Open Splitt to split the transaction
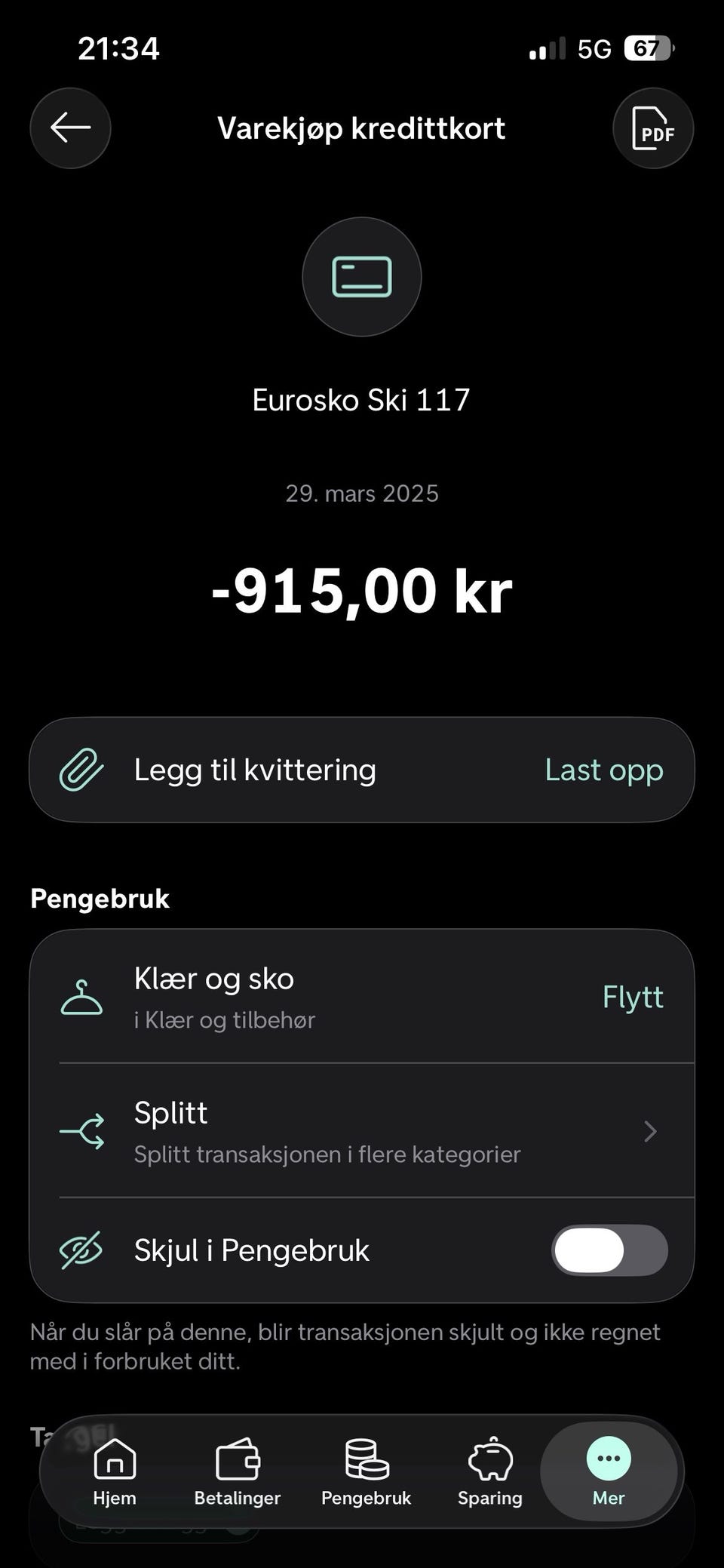The height and width of the screenshot is (1568, 724). click(362, 1131)
